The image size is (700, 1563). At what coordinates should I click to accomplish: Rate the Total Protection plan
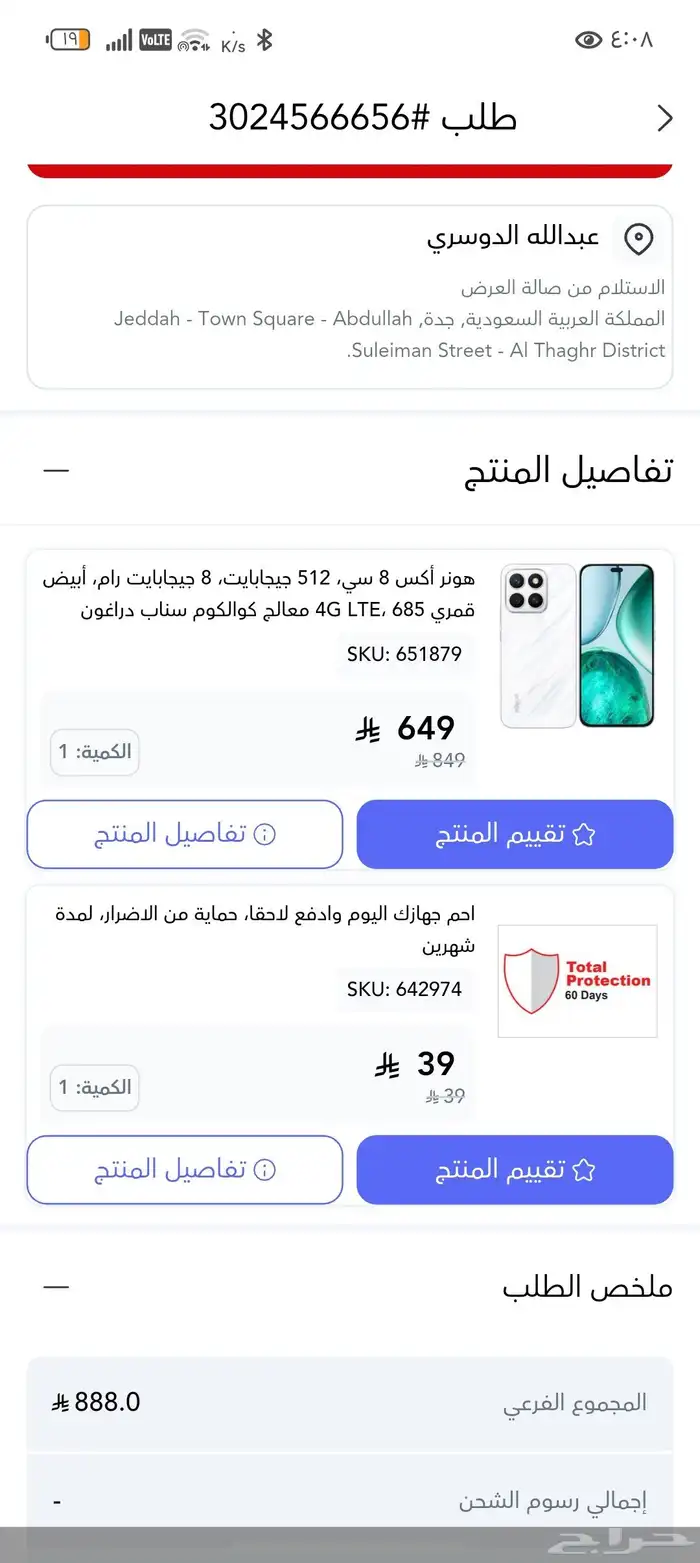pyautogui.click(x=515, y=1169)
